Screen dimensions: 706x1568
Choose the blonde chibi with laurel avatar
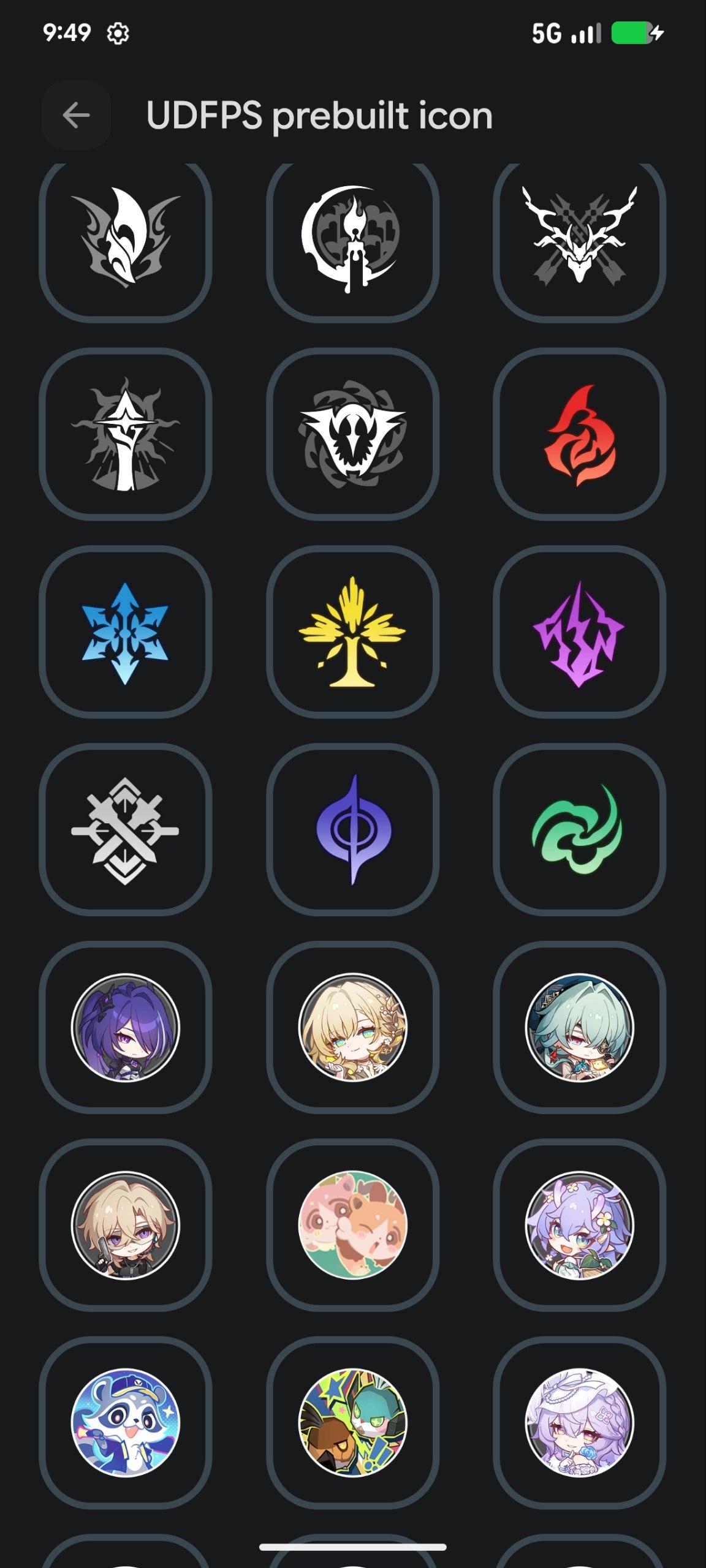352,1027
